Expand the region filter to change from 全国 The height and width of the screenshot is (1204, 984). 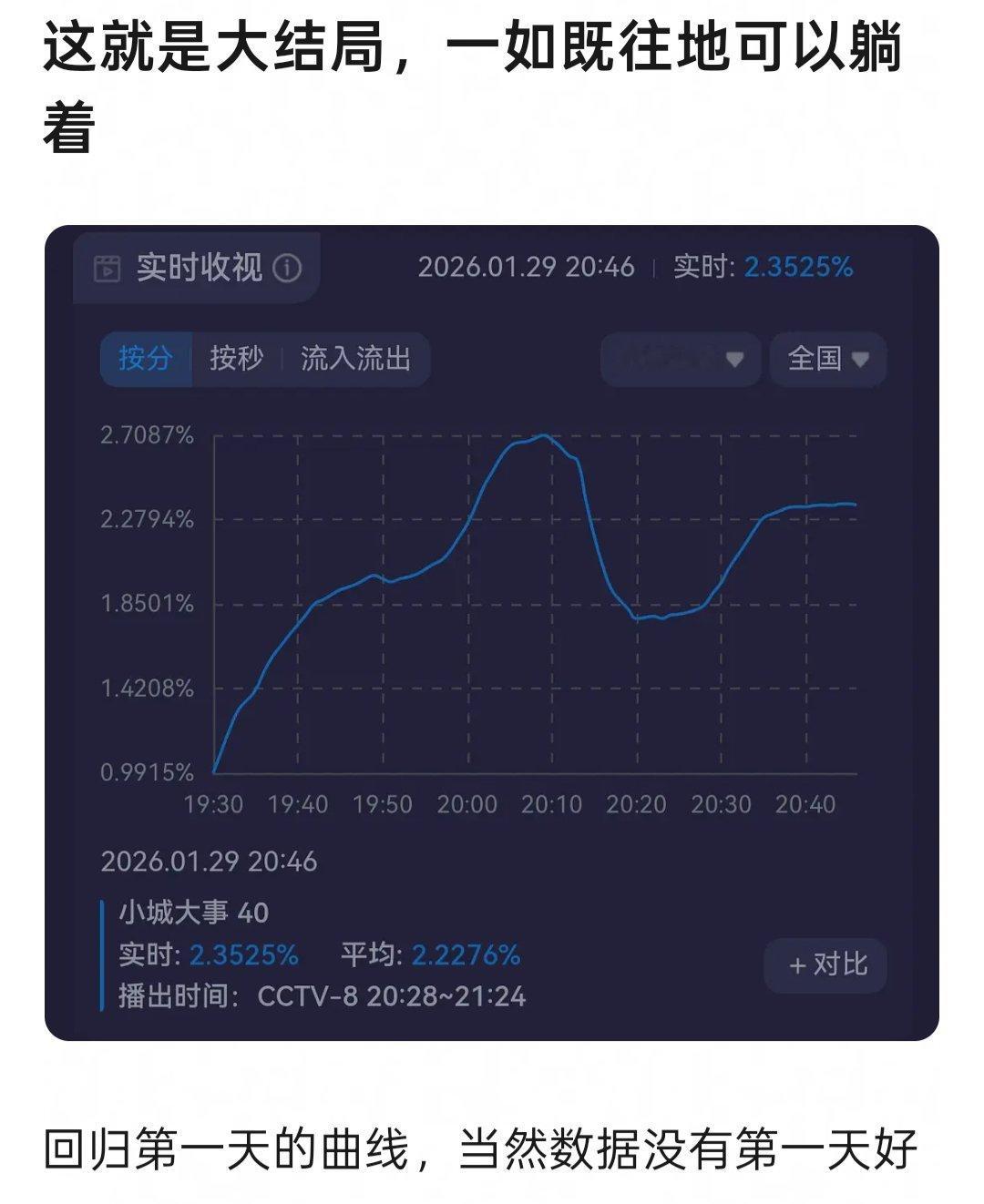[825, 360]
